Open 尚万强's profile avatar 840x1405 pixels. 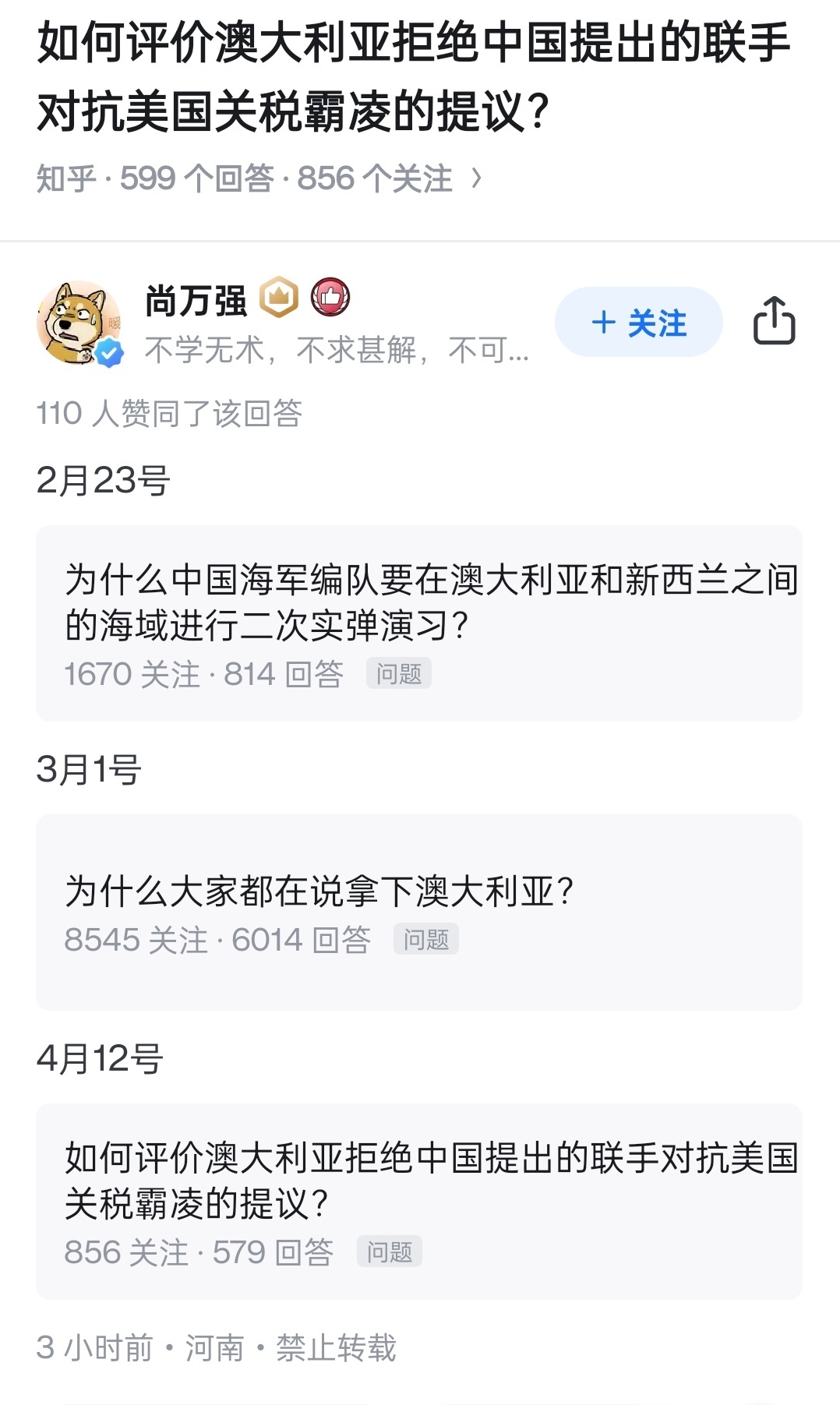coord(79,323)
